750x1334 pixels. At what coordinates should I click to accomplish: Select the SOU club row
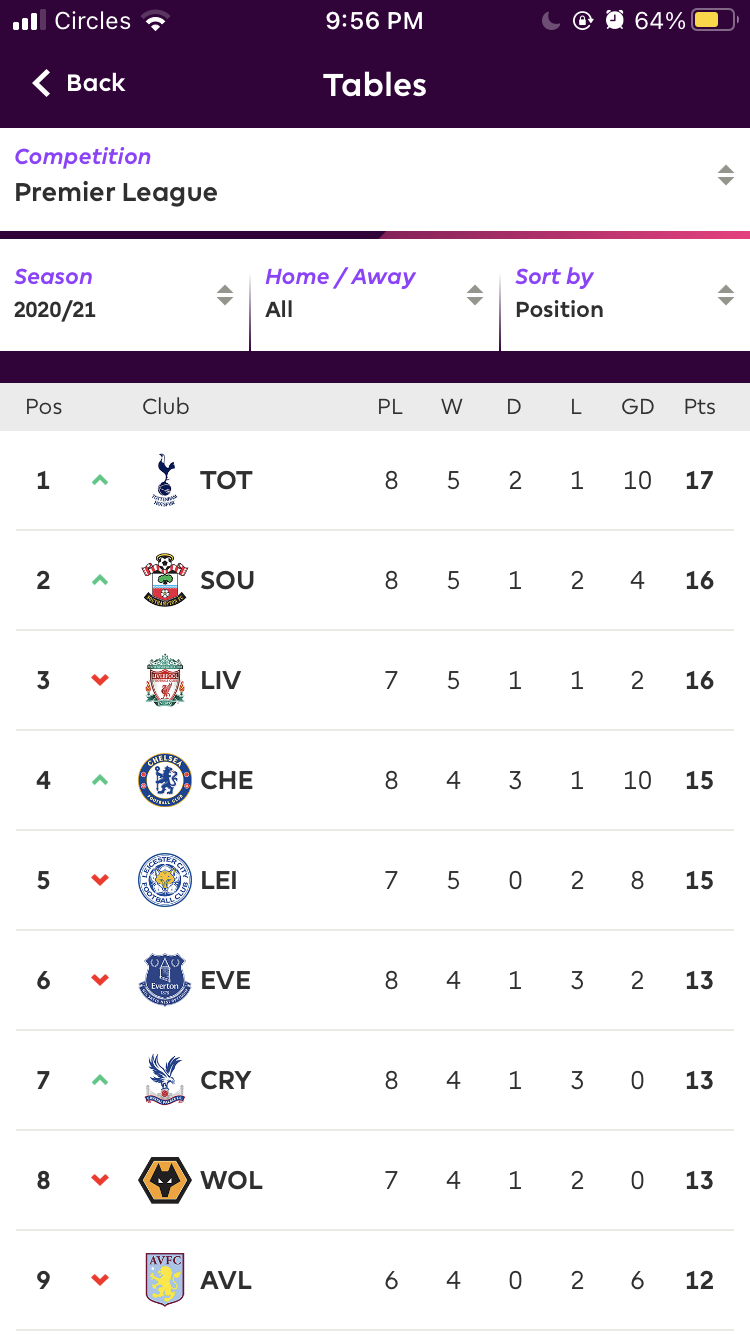[375, 580]
